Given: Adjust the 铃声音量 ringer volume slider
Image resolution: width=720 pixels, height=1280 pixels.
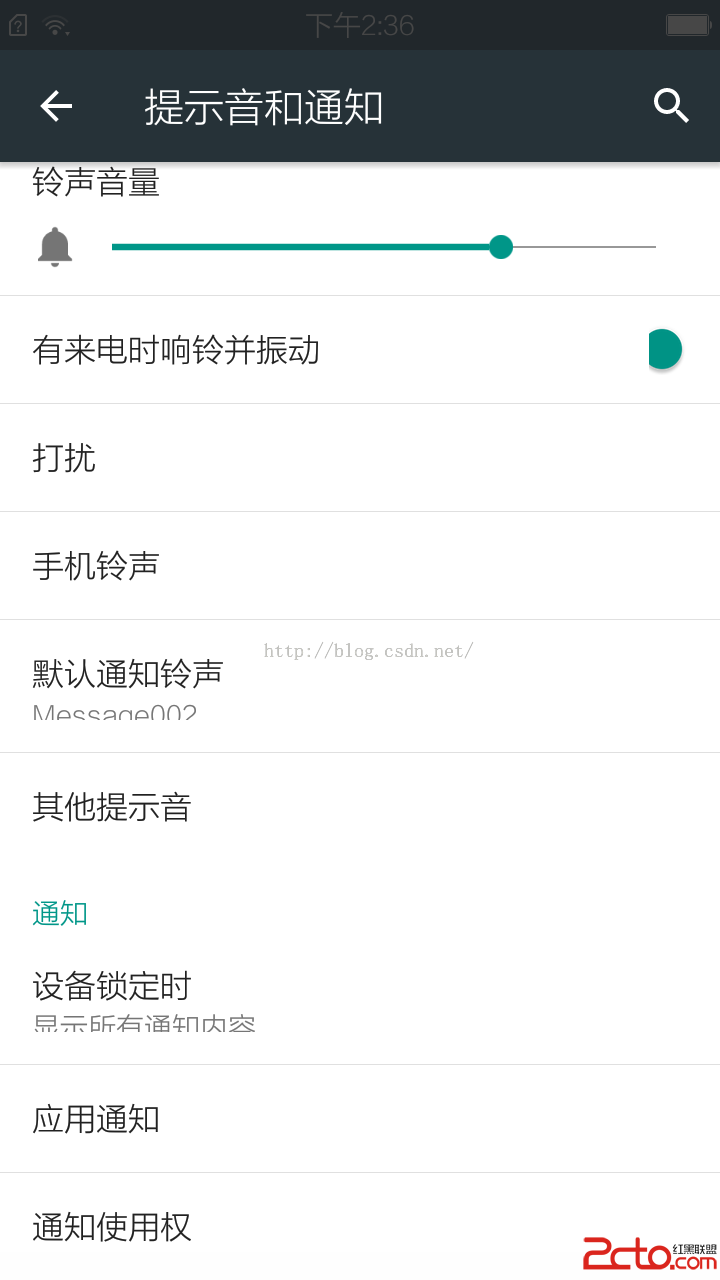Looking at the screenshot, I should [501, 247].
